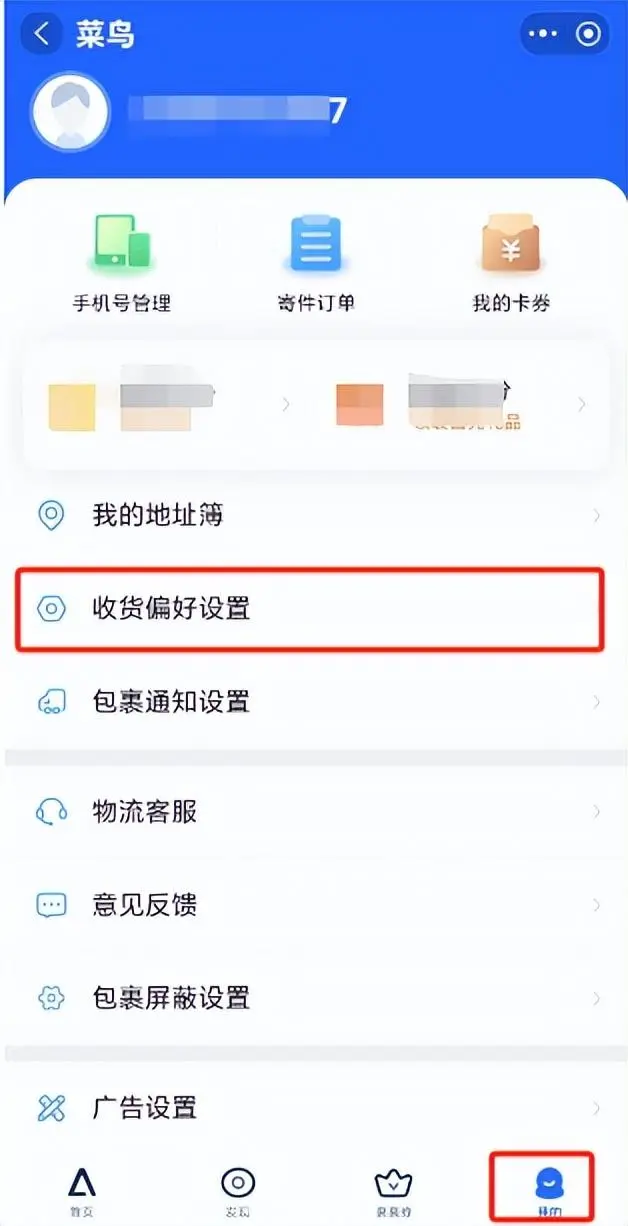This screenshot has height=1226, width=628.
Task: Close the mini program with the circle button
Action: pos(589,34)
